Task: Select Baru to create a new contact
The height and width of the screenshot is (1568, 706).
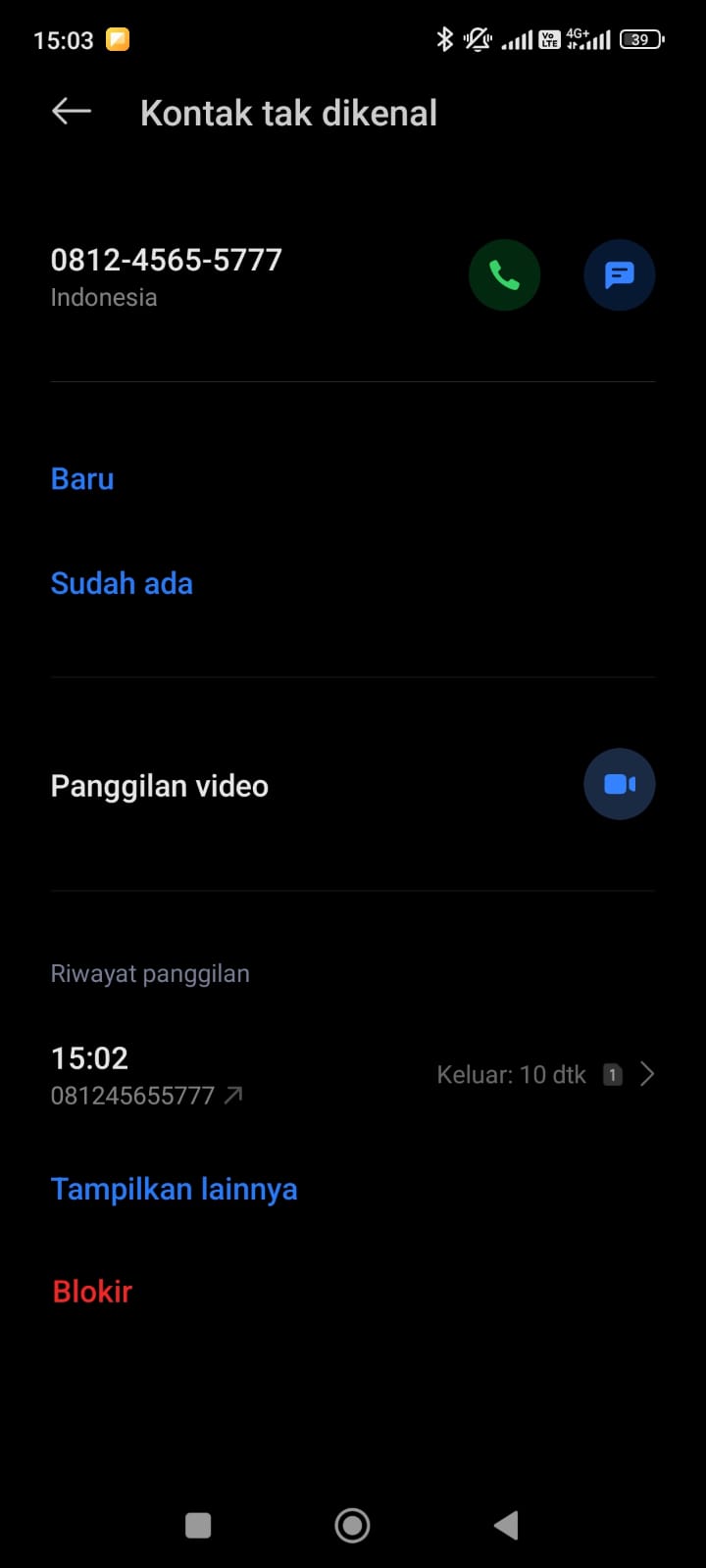Action: click(81, 478)
